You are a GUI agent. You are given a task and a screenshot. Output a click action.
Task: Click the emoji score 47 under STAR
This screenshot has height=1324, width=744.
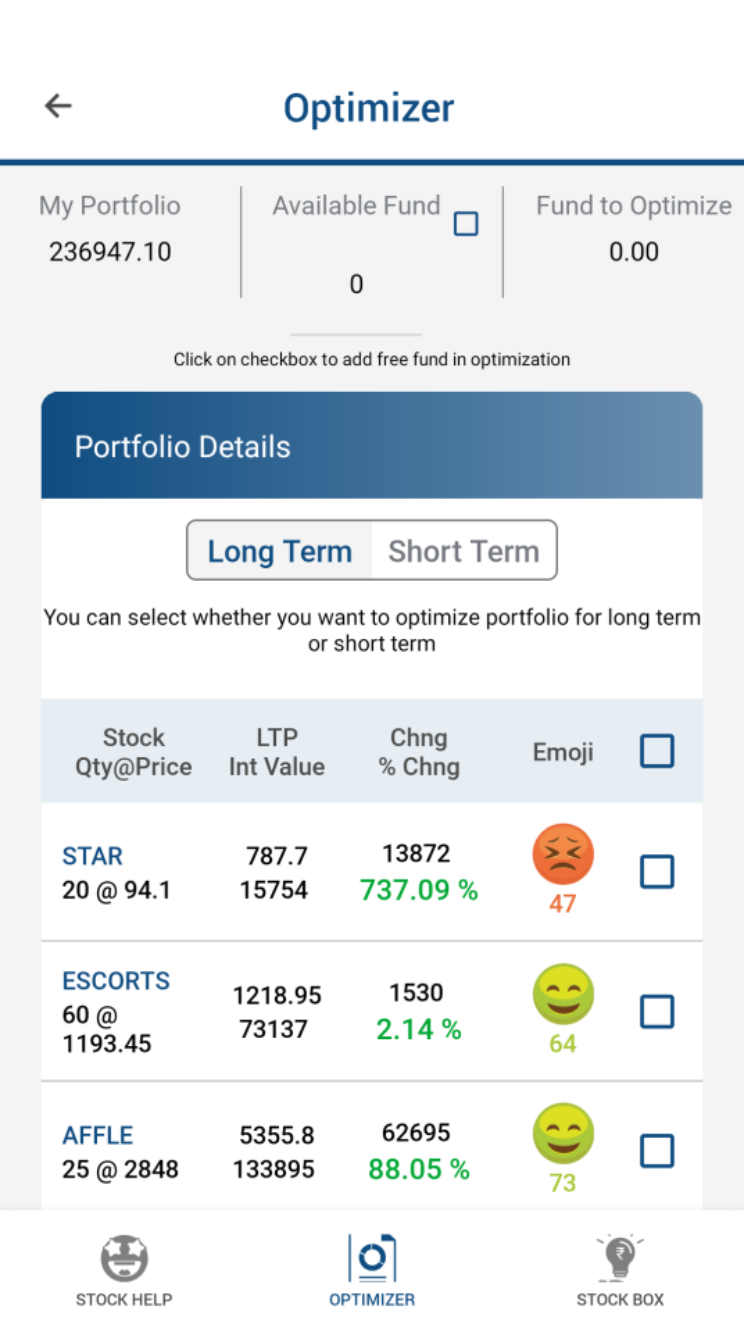click(563, 903)
